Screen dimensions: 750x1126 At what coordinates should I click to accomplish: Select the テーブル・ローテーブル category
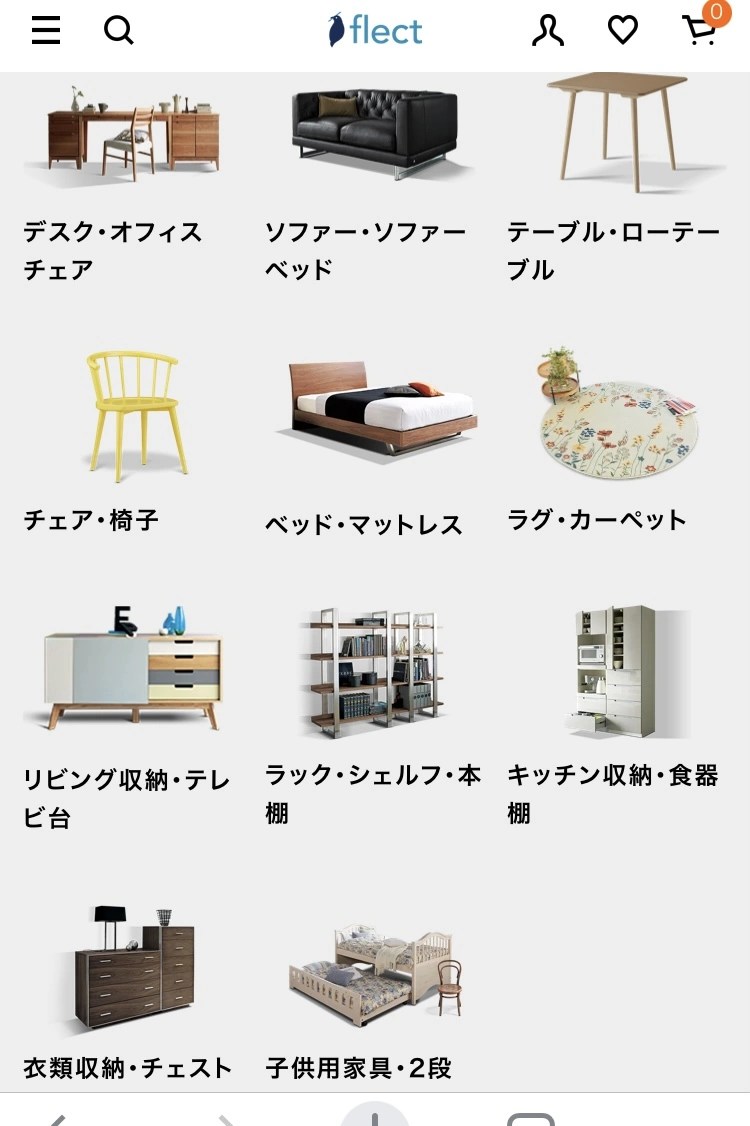[615, 250]
